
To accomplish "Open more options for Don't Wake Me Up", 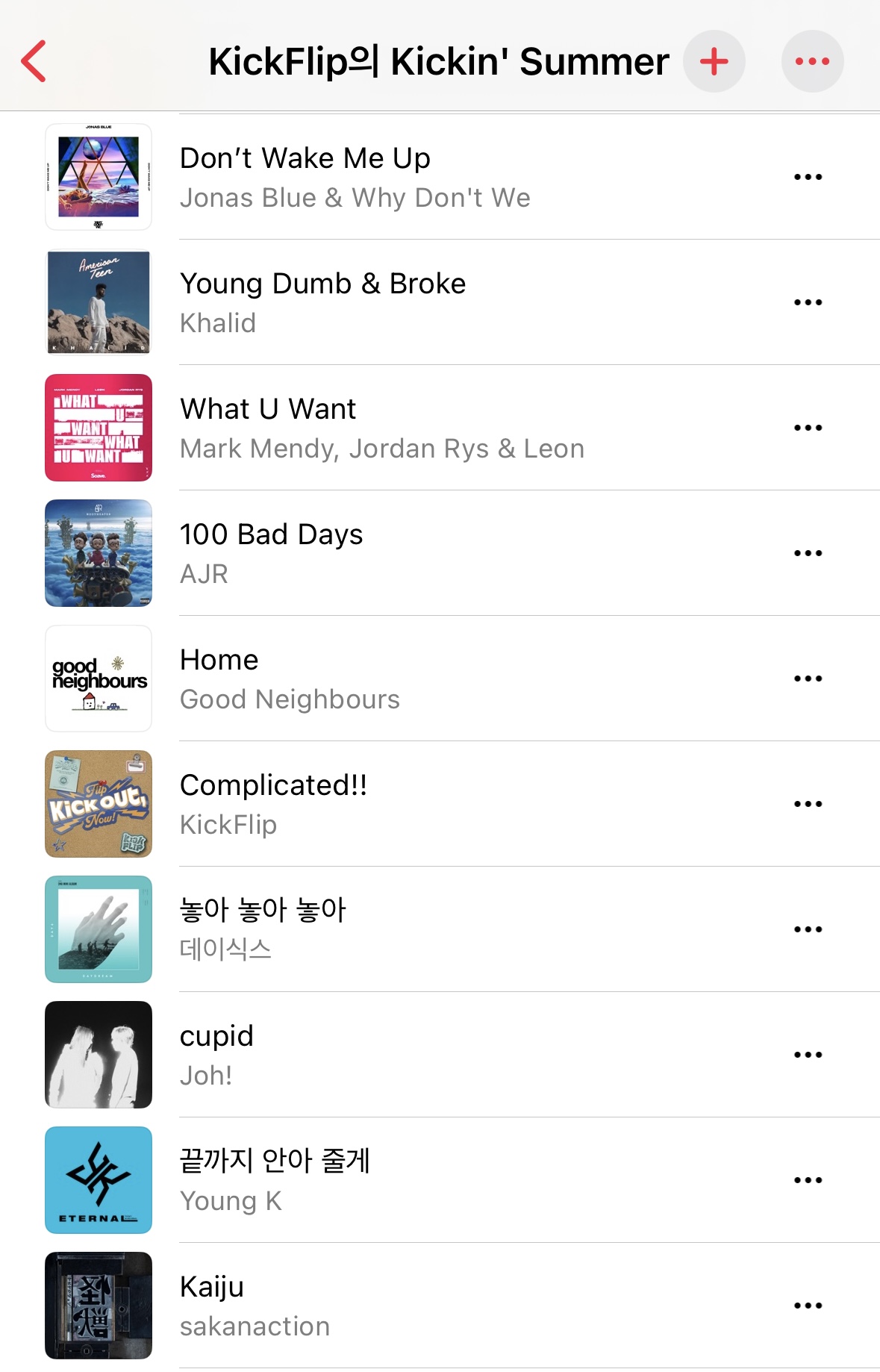I will [808, 177].
